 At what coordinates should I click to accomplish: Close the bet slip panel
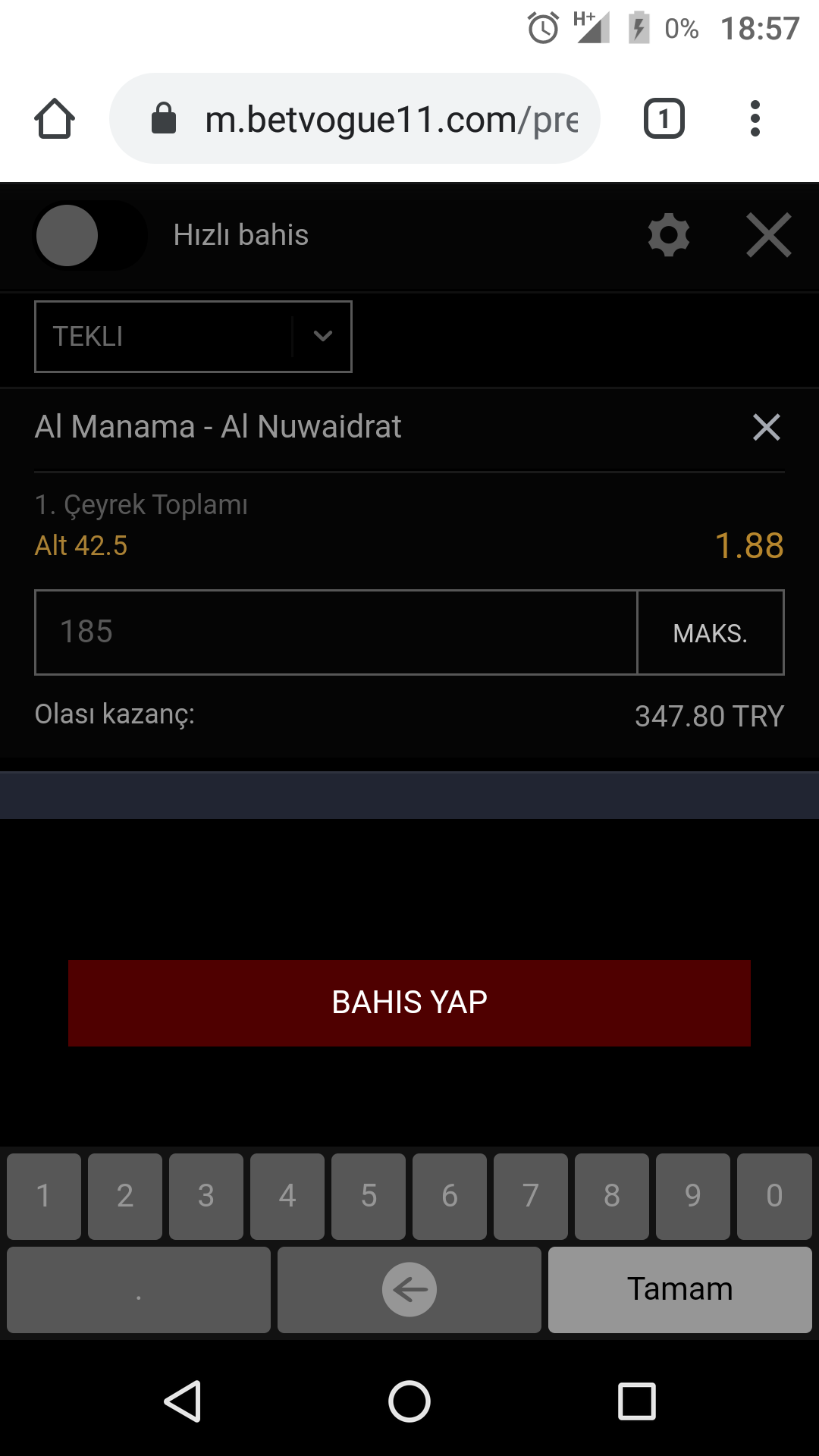(x=768, y=235)
